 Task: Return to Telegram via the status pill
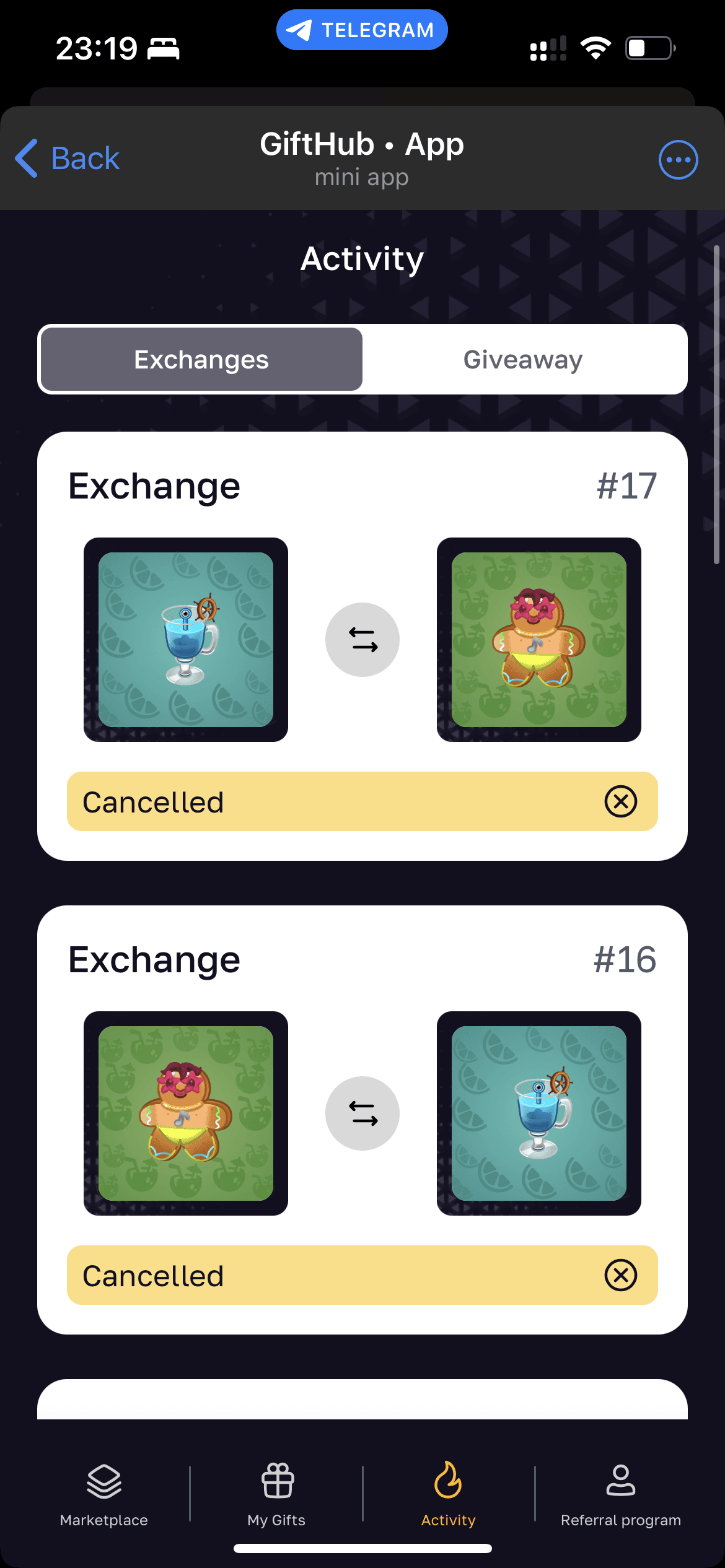pos(362,30)
